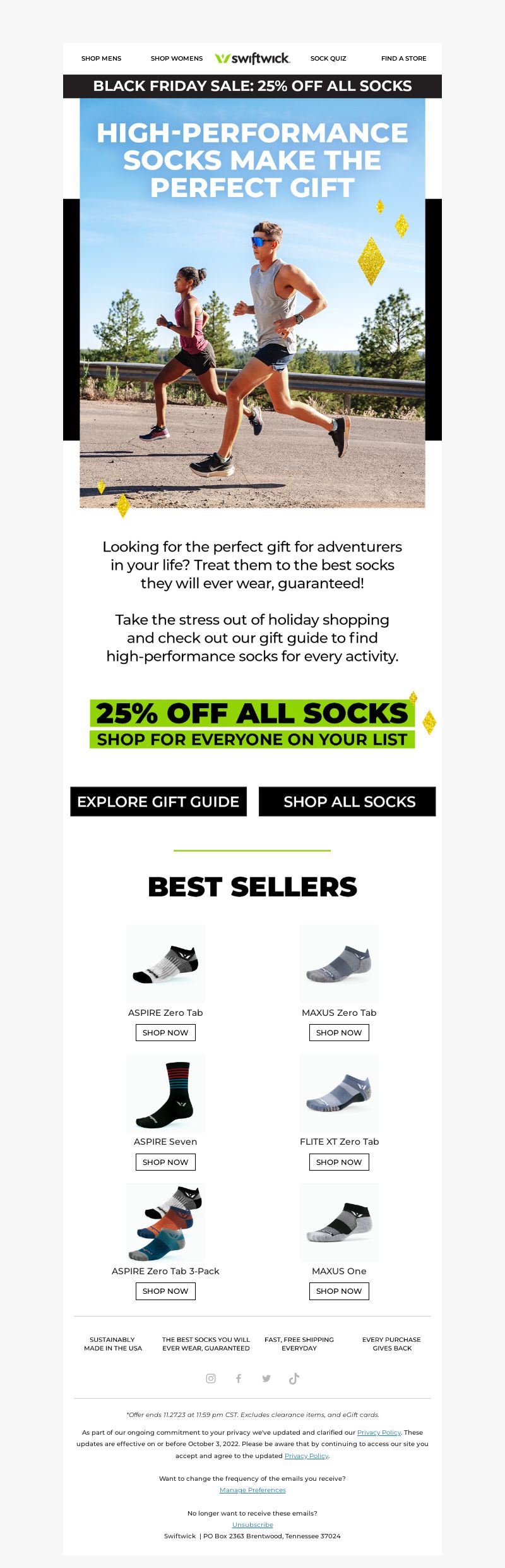The height and width of the screenshot is (1568, 505).
Task: Open the ASPIRE Seven sock image
Action: coord(165,1094)
